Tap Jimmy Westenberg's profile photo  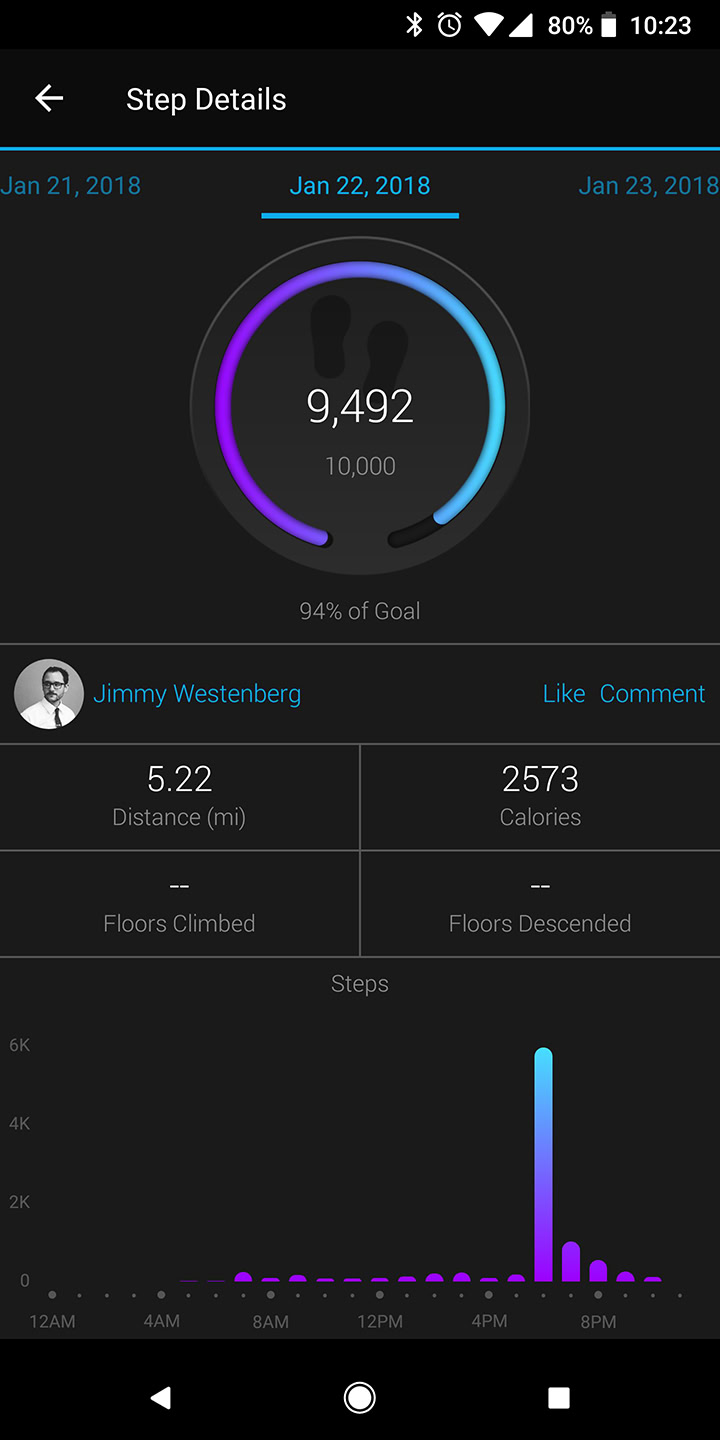[49, 694]
